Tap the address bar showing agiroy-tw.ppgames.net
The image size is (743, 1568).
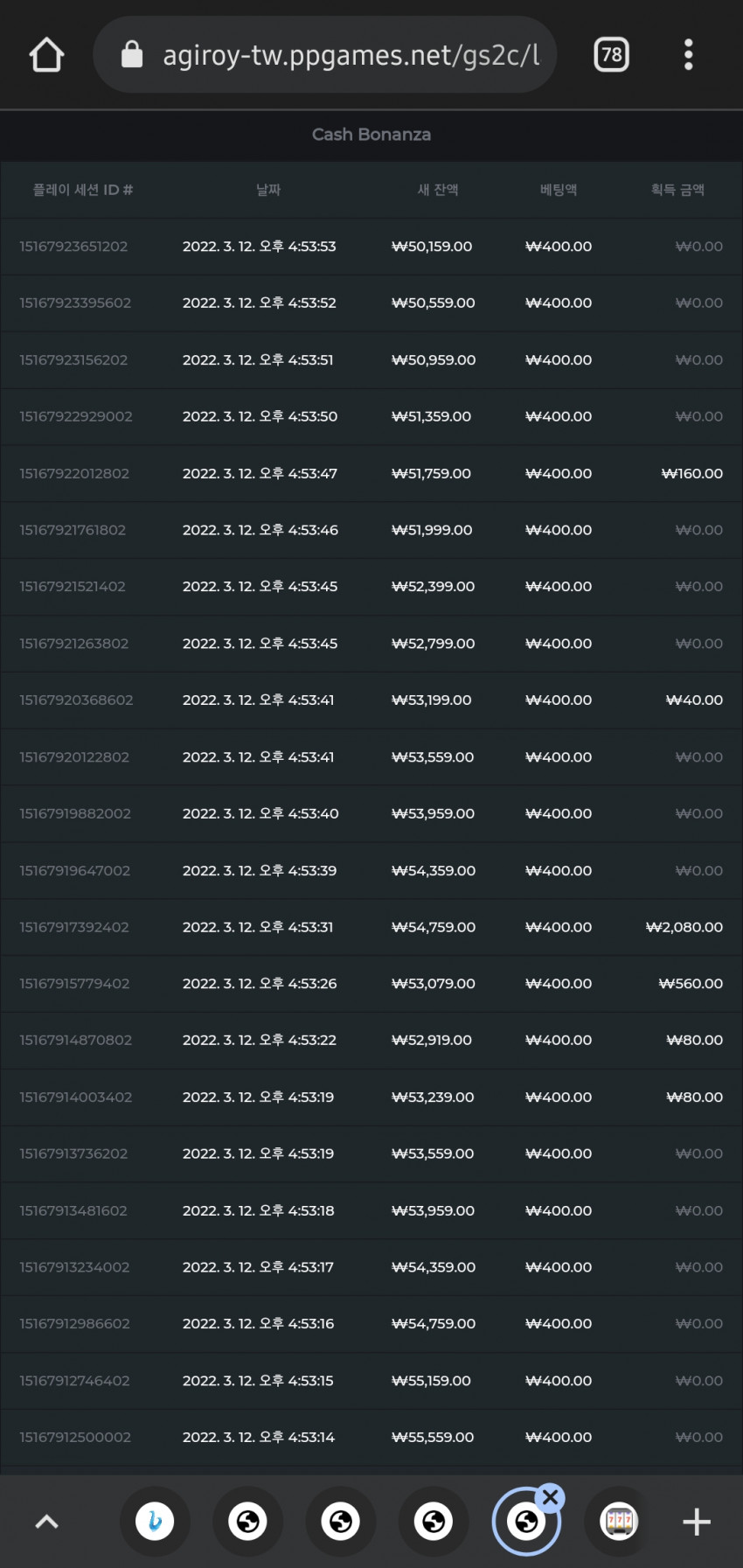click(325, 55)
